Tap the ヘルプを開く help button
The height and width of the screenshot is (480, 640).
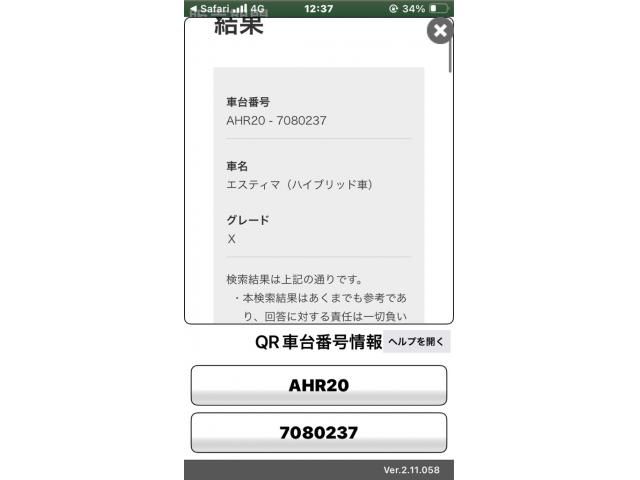416,342
